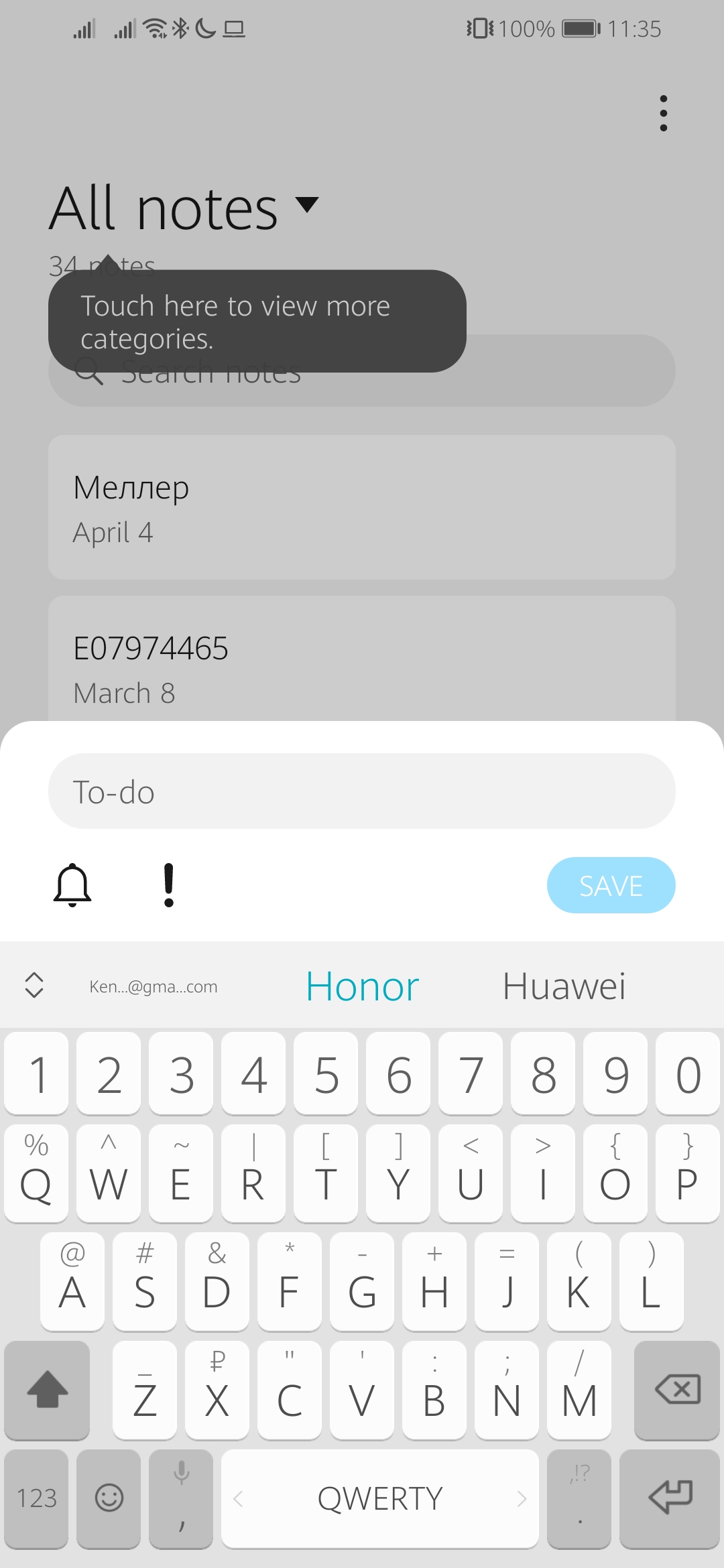724x1568 pixels.
Task: Open the Меллер note
Action: click(361, 507)
